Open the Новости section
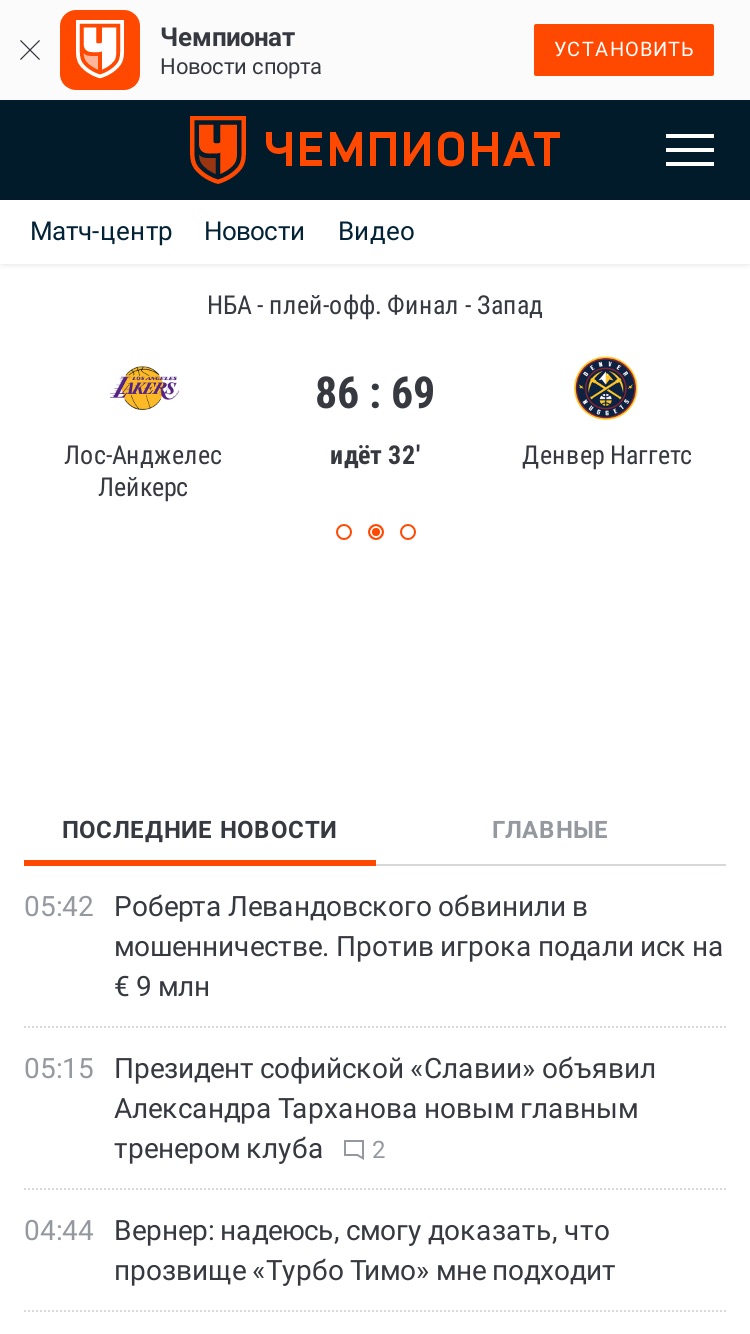This screenshot has width=750, height=1334. [x=254, y=232]
